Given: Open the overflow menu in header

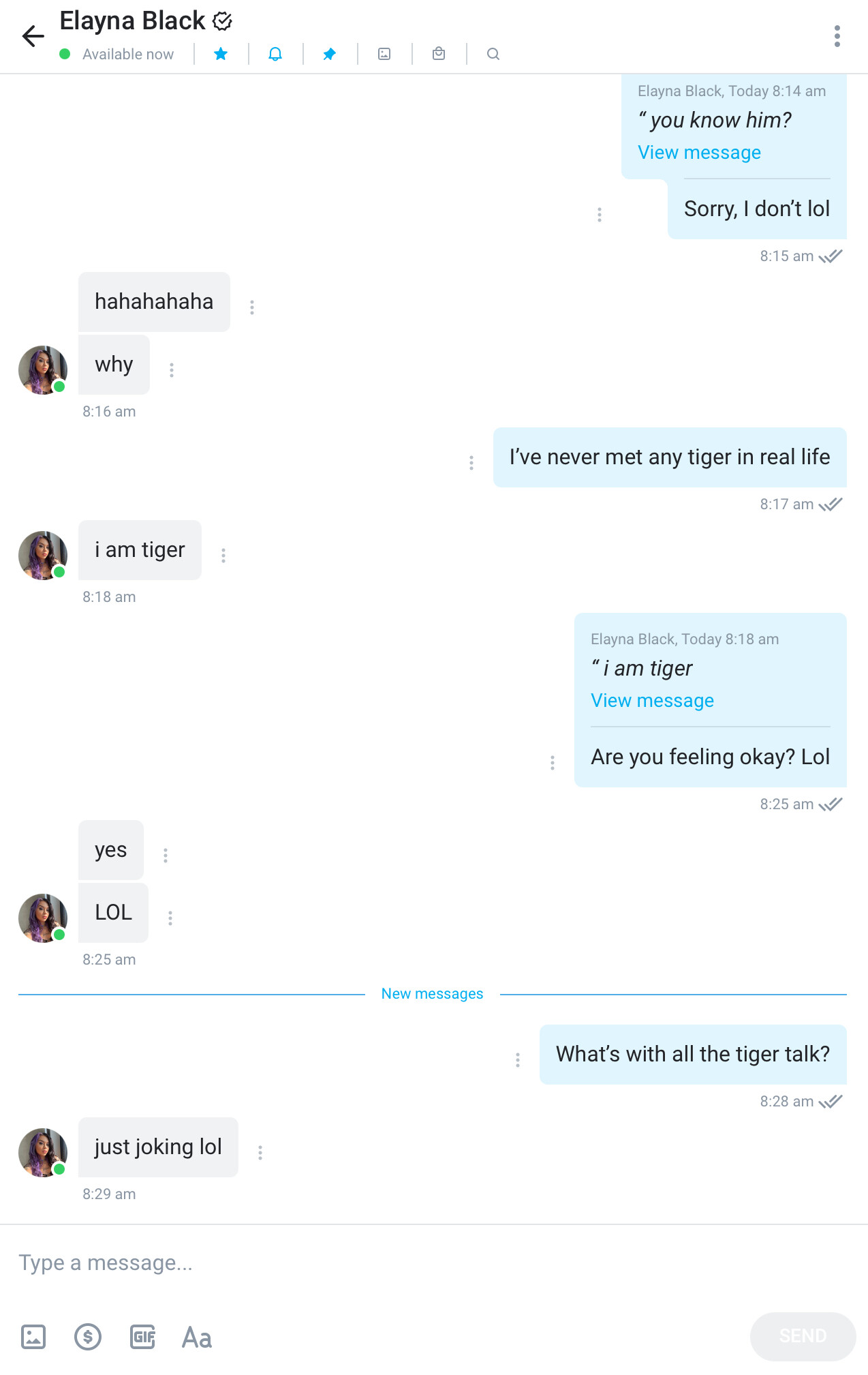Looking at the screenshot, I should pos(837,36).
